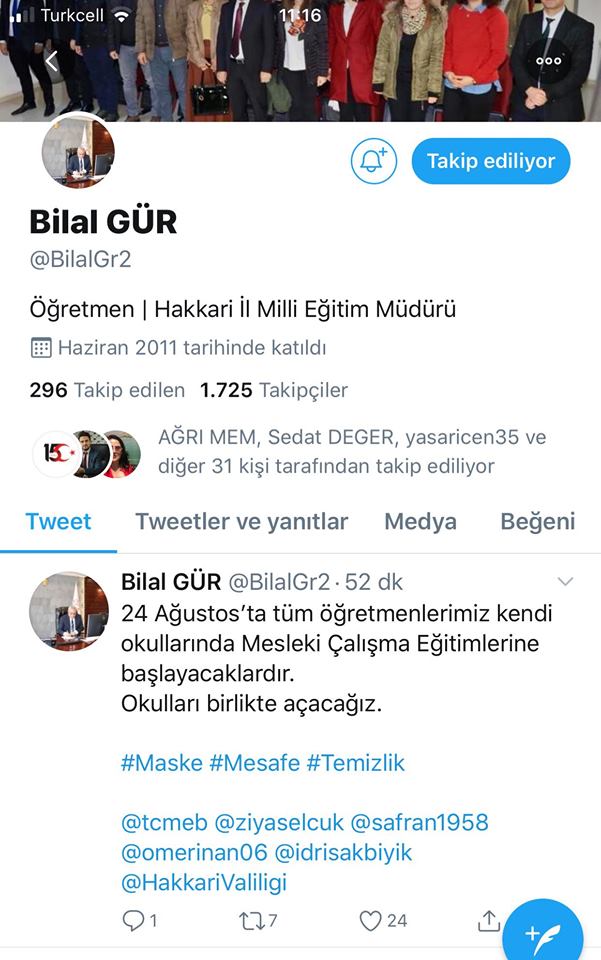This screenshot has height=960, width=601.
Task: View the 296 Takip edilen list
Action: 107,390
